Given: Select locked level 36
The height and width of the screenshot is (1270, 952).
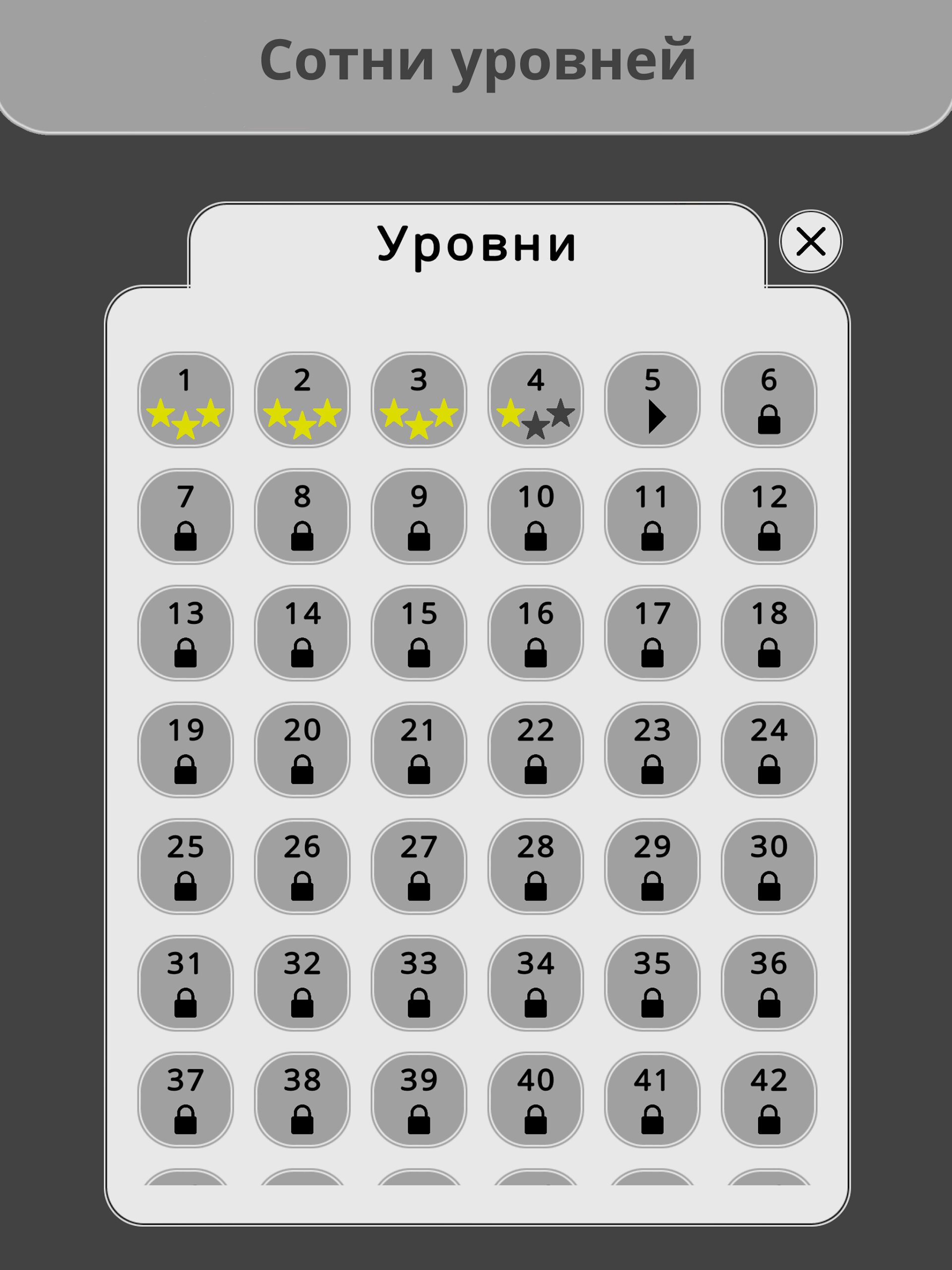Looking at the screenshot, I should click(768, 982).
